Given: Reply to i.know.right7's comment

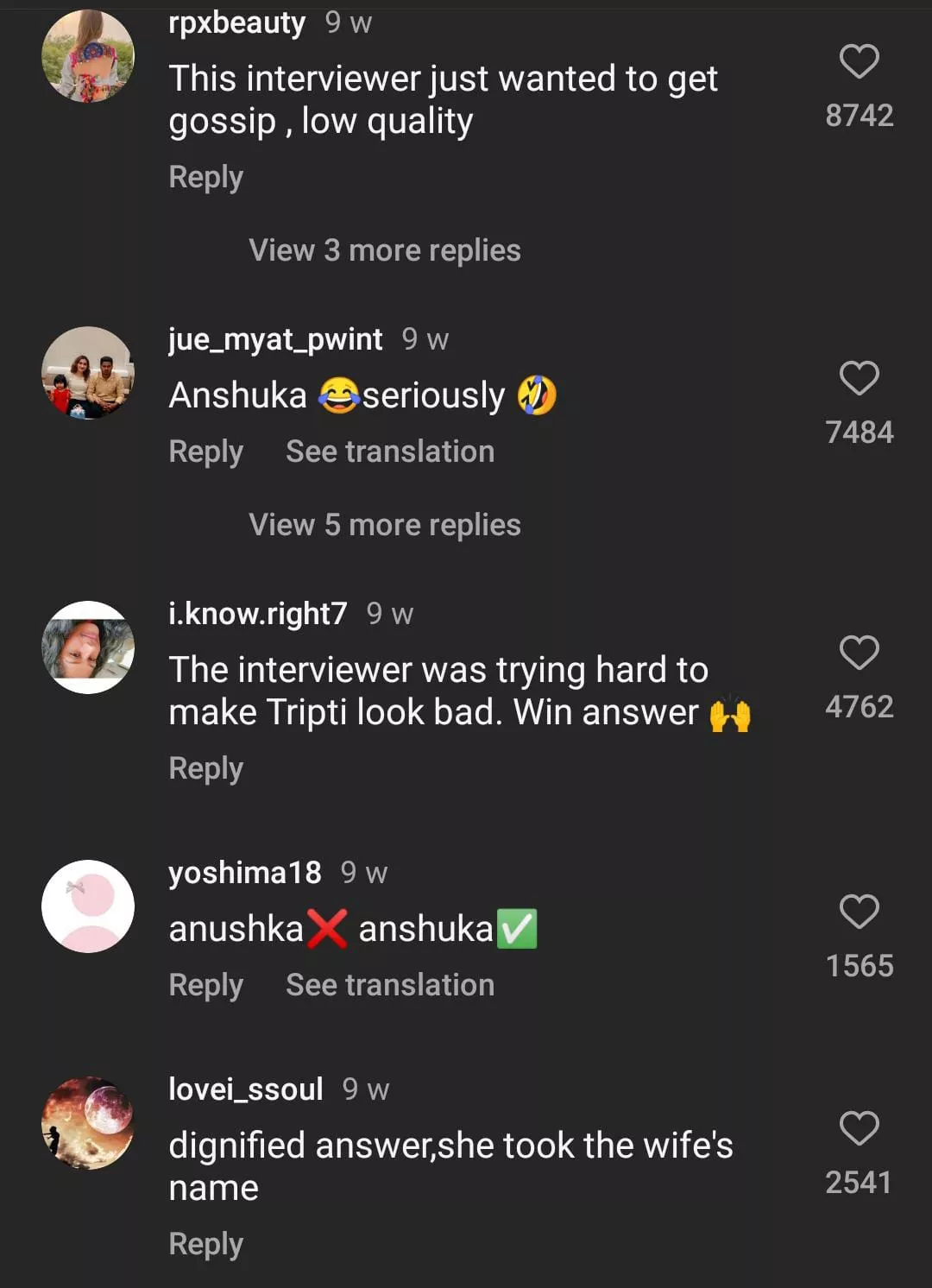Looking at the screenshot, I should pos(205,768).
